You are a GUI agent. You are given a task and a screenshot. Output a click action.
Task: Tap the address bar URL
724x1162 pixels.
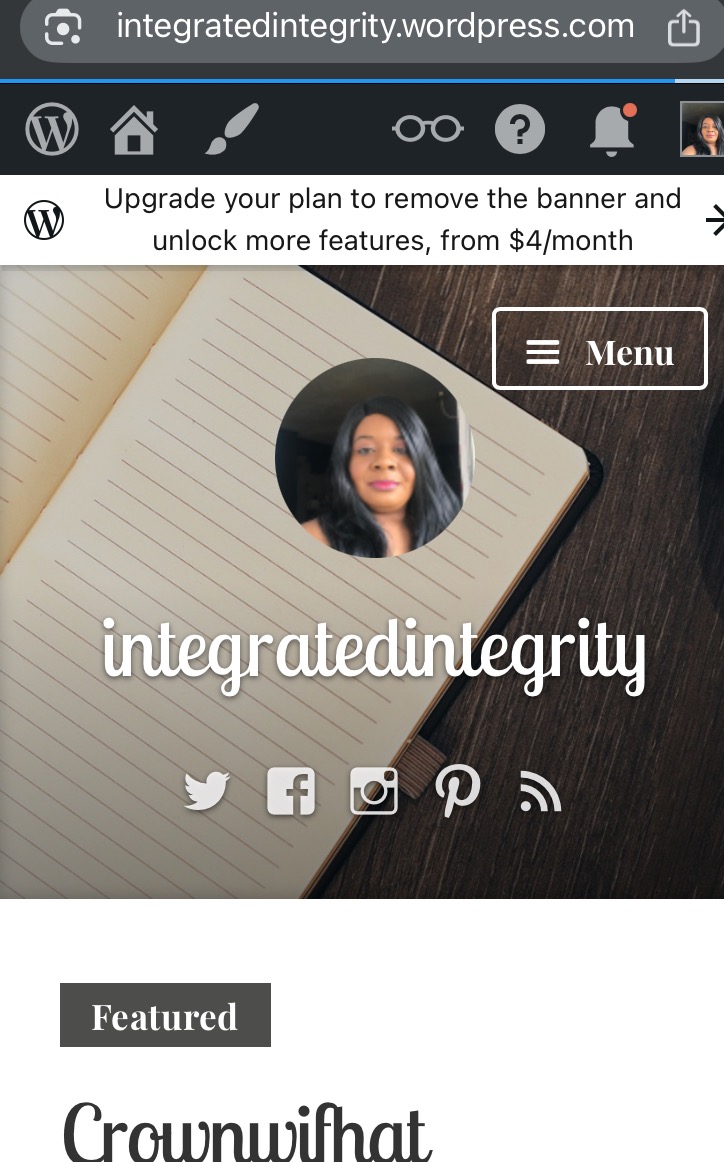coord(375,27)
